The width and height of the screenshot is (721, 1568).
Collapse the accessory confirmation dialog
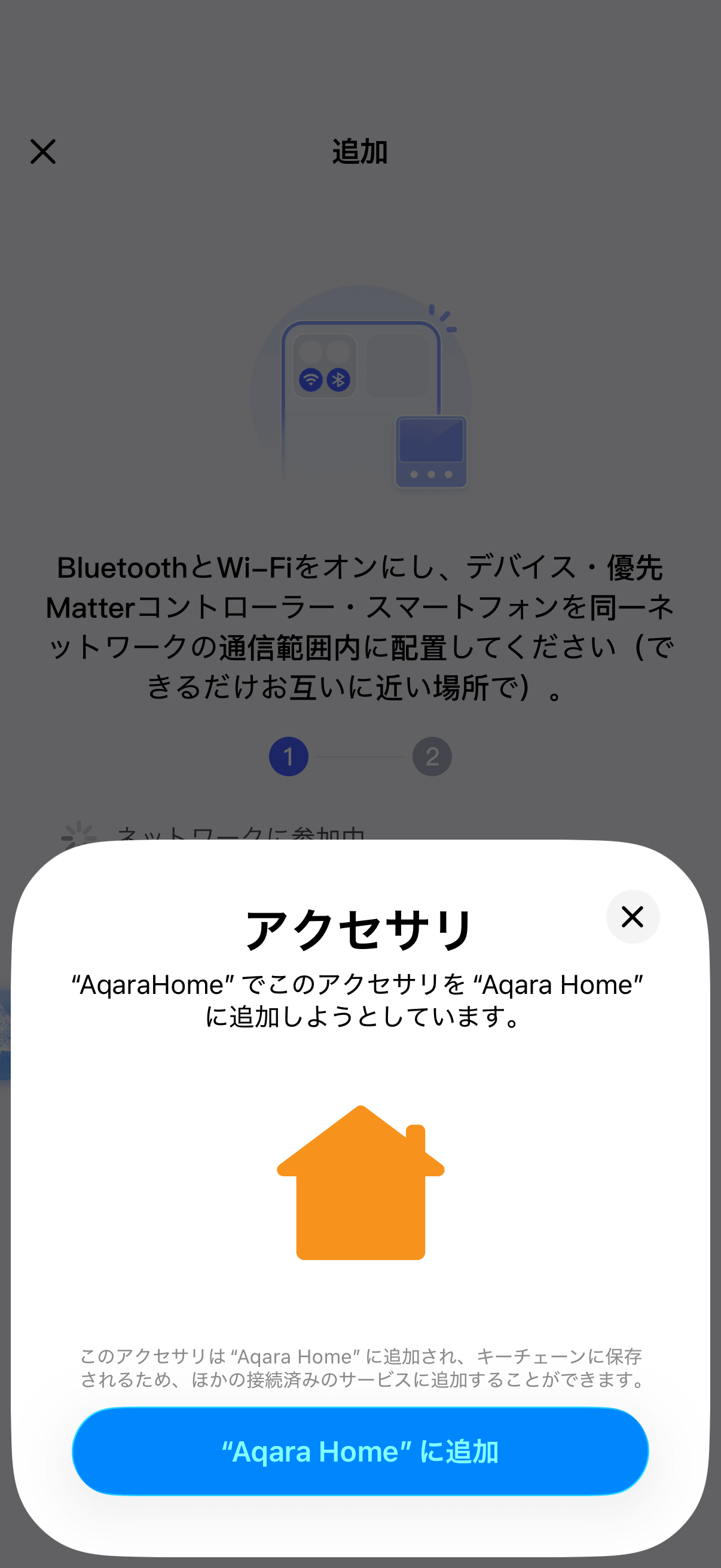pos(632,917)
